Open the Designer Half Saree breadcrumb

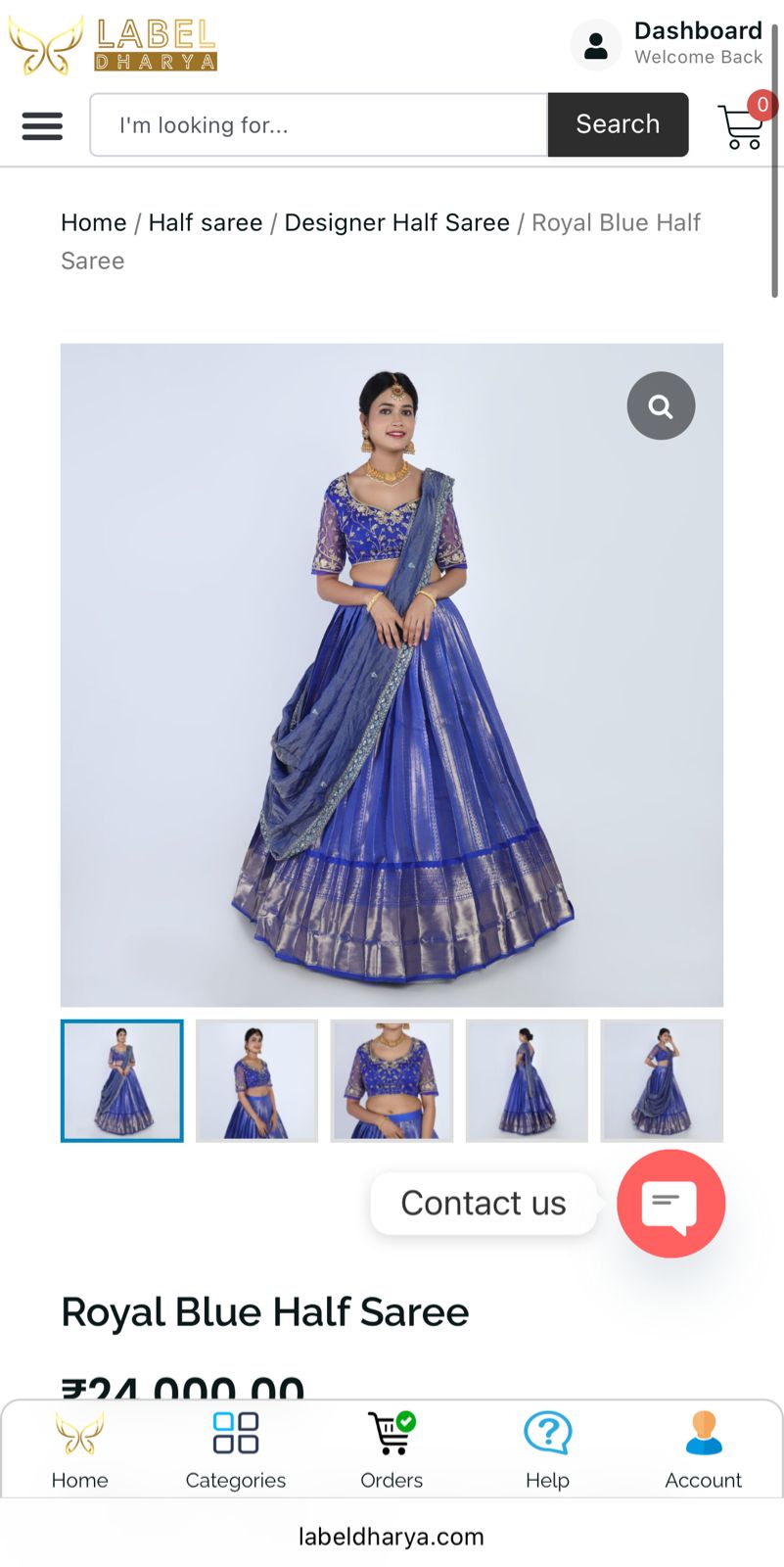396,222
